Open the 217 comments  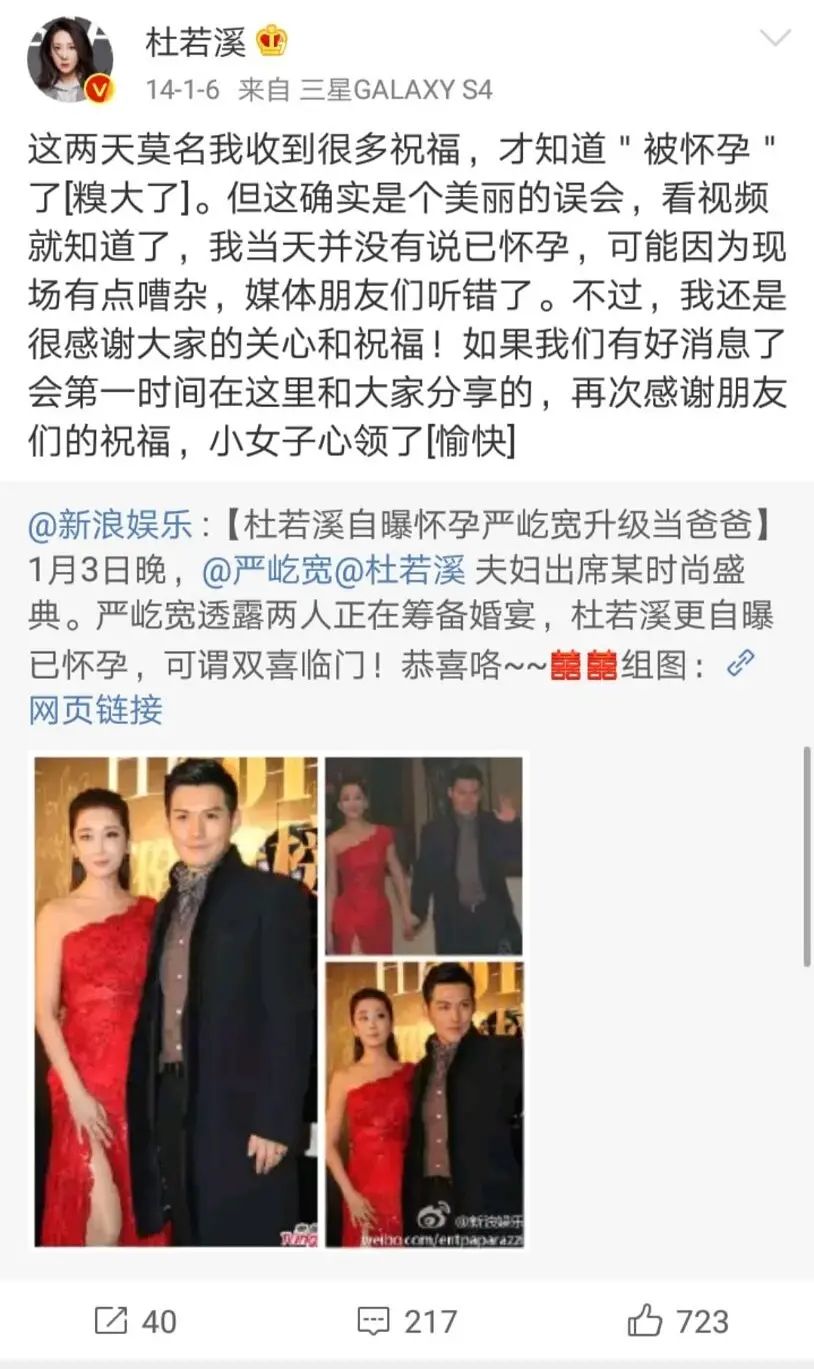[x=407, y=1322]
